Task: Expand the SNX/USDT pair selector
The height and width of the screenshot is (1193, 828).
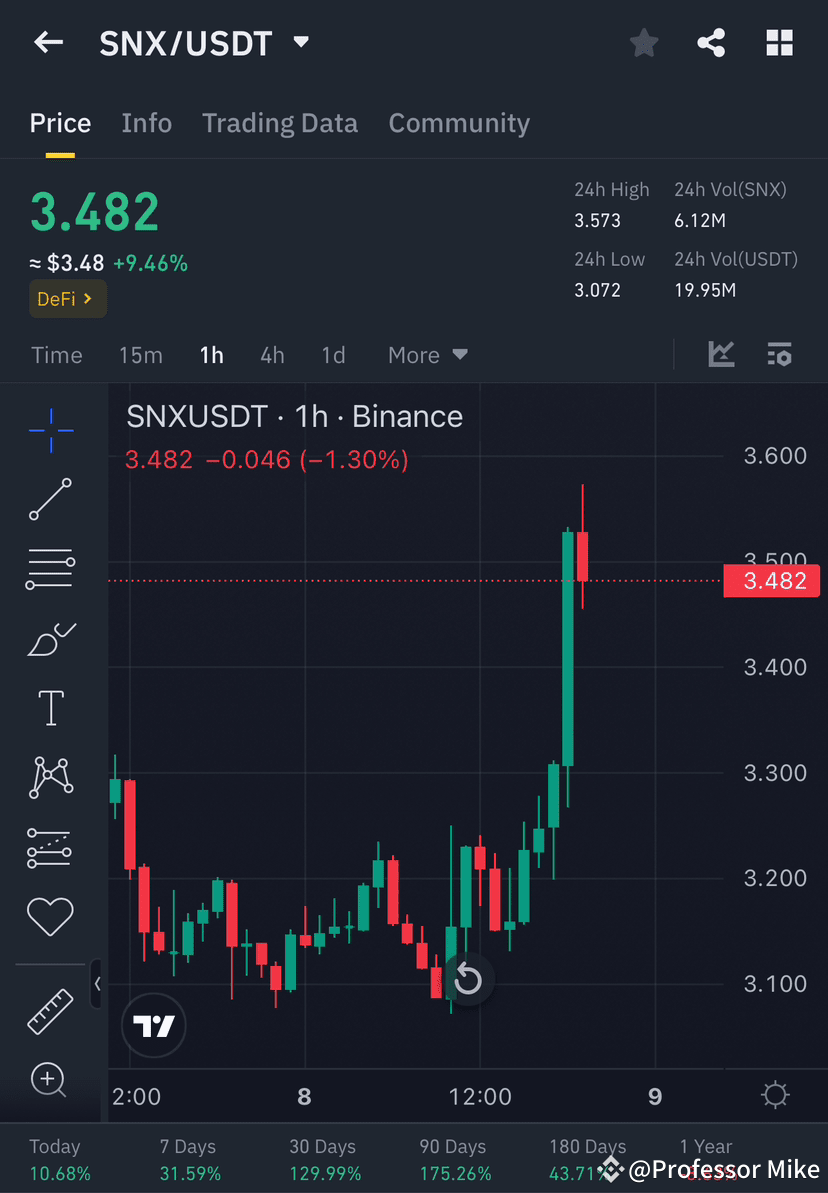Action: (x=300, y=43)
